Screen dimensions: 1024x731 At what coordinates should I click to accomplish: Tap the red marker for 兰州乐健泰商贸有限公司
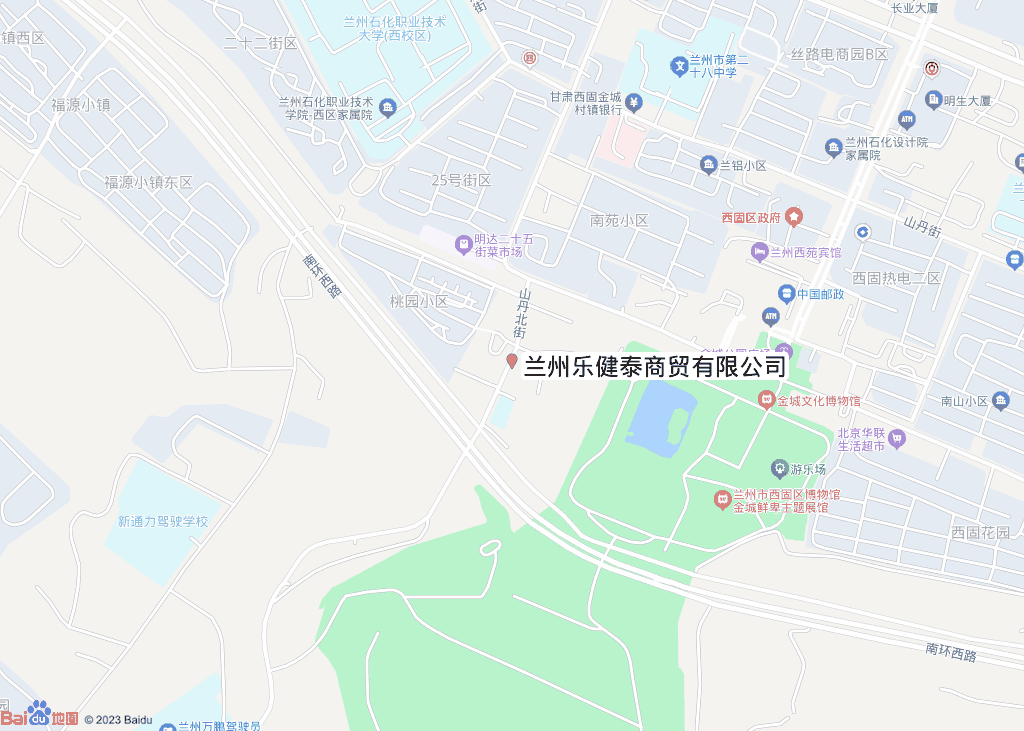512,362
